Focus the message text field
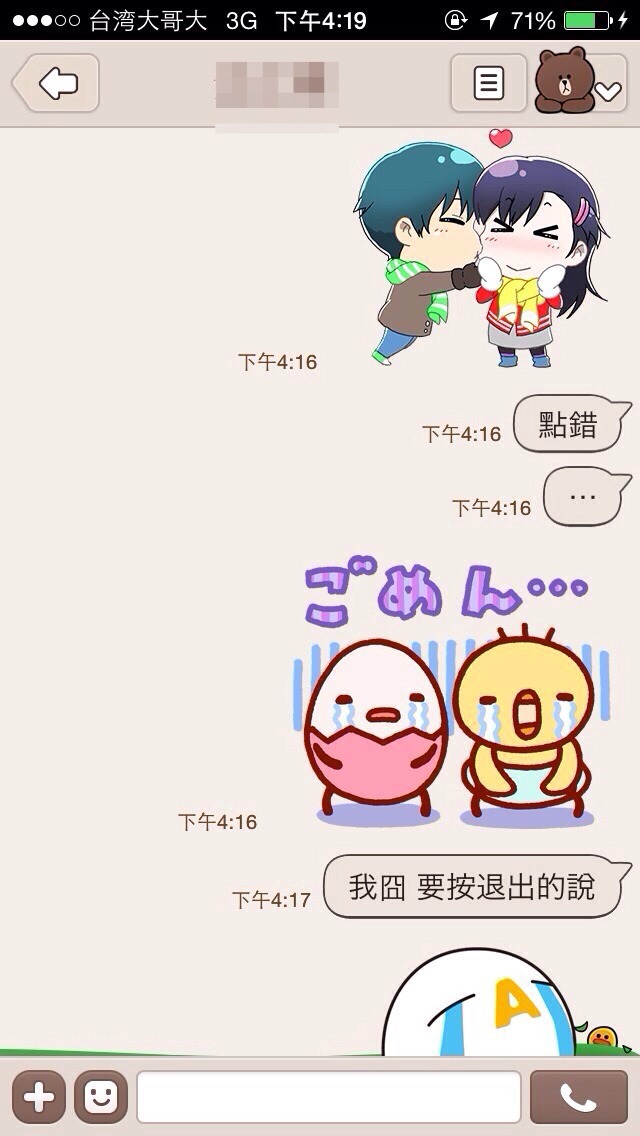This screenshot has width=640, height=1136. pyautogui.click(x=329, y=1097)
